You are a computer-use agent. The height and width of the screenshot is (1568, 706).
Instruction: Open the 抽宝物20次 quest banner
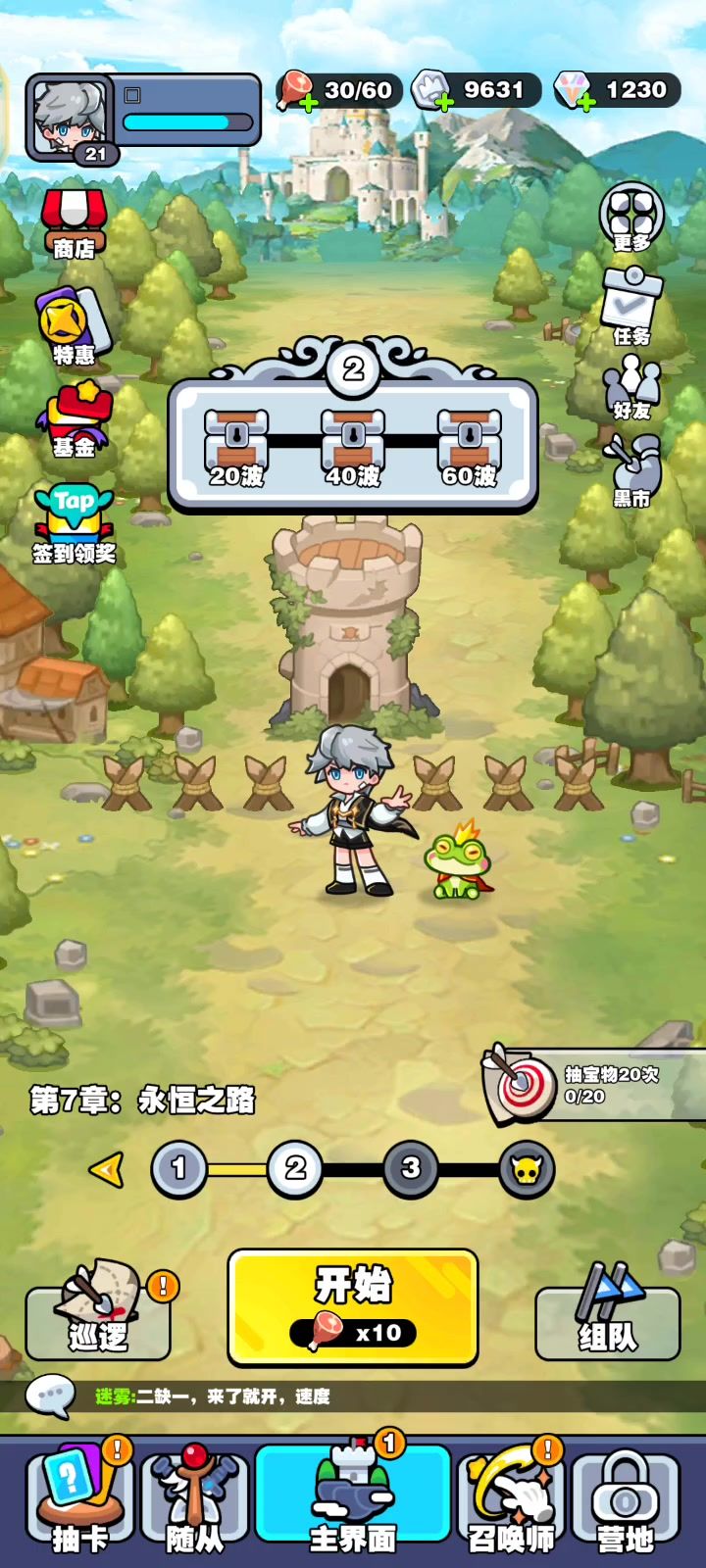pyautogui.click(x=594, y=1084)
